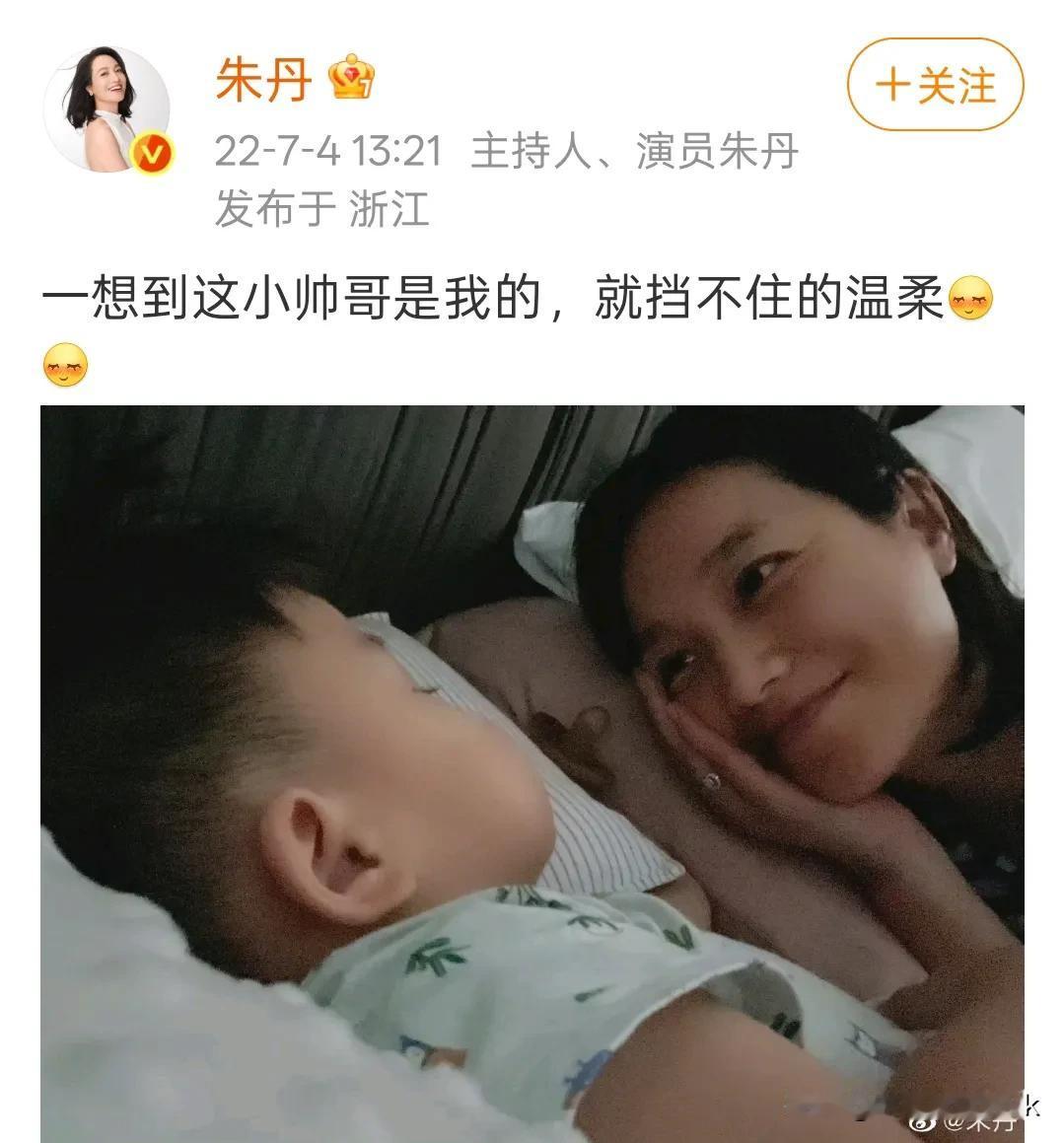Image resolution: width=1064 pixels, height=1143 pixels.
Task: Open 朱丹's profile avatar
Action: [x=107, y=108]
